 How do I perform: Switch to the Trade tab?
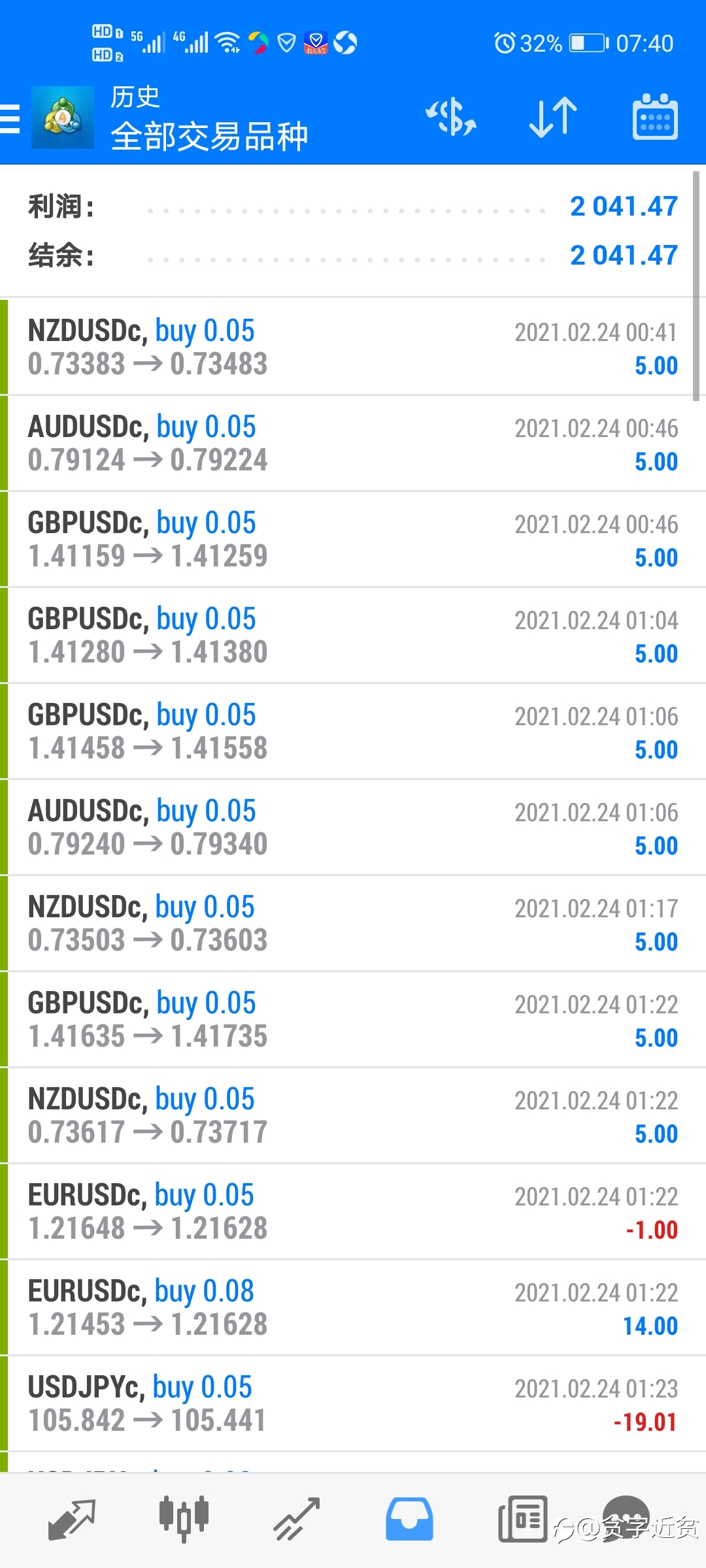pos(297,1520)
